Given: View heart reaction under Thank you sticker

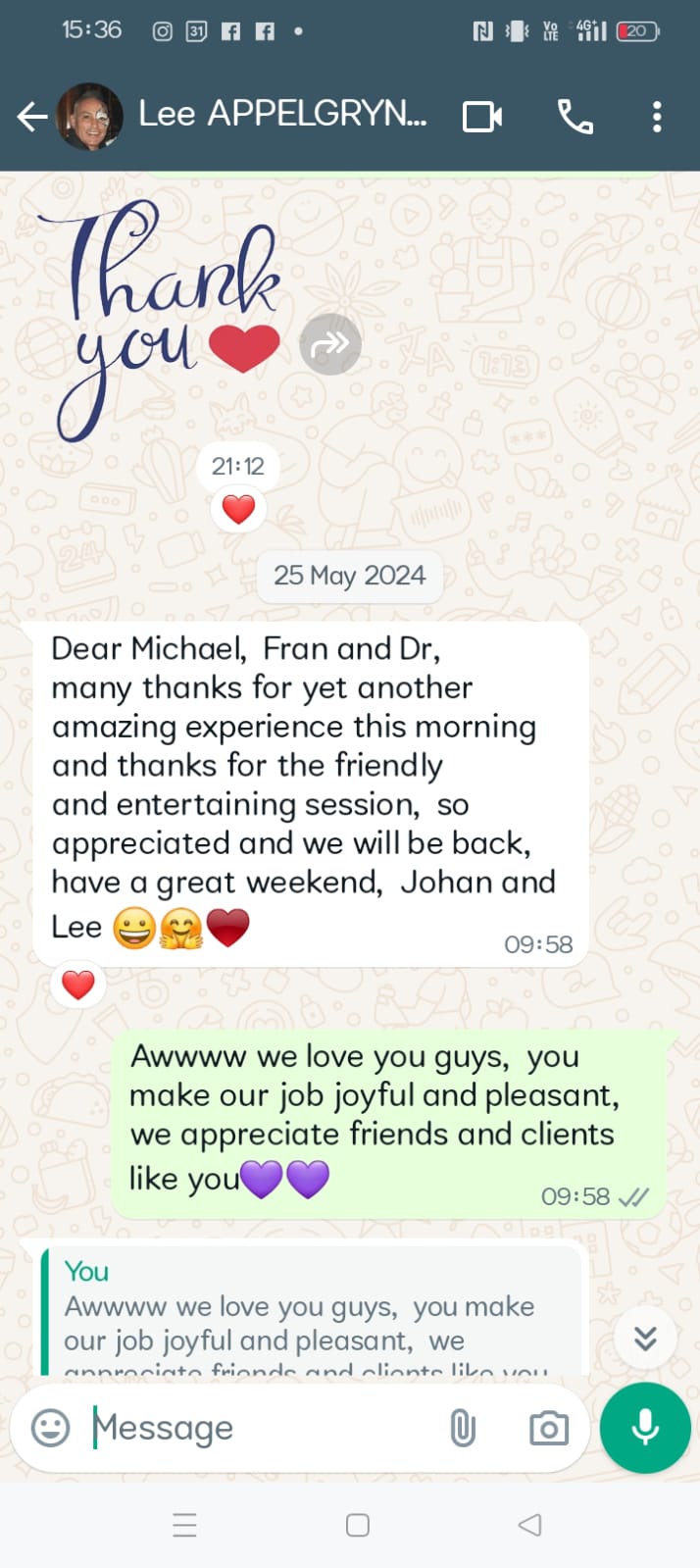Looking at the screenshot, I should coord(238,509).
